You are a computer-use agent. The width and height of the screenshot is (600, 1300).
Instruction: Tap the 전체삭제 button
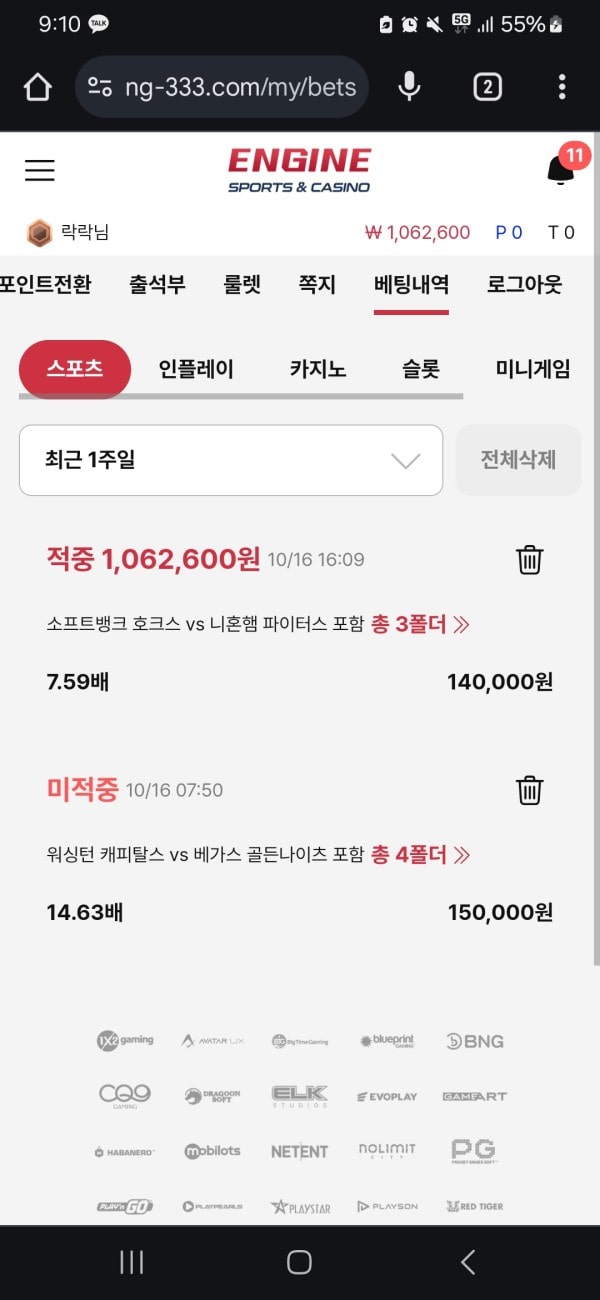518,460
